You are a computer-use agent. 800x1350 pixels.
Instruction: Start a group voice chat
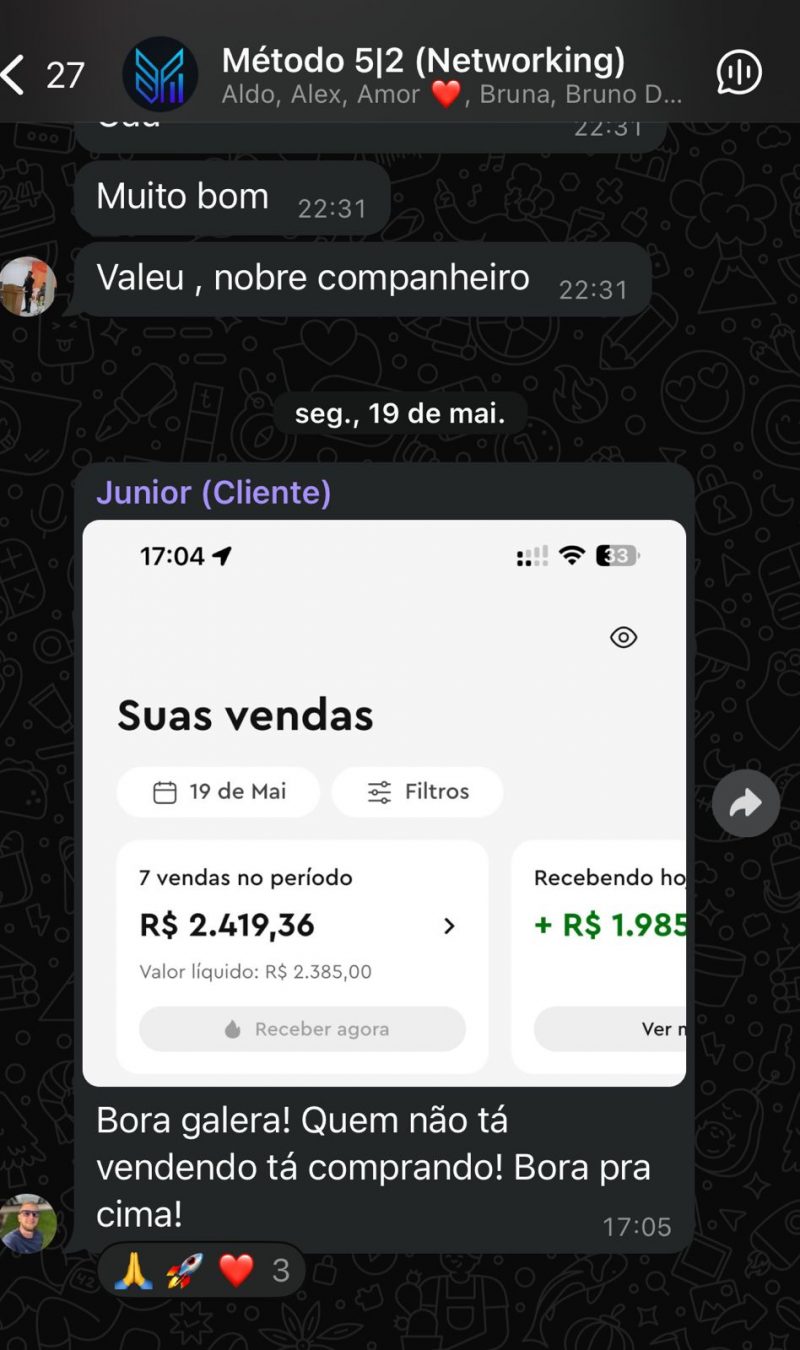[739, 73]
